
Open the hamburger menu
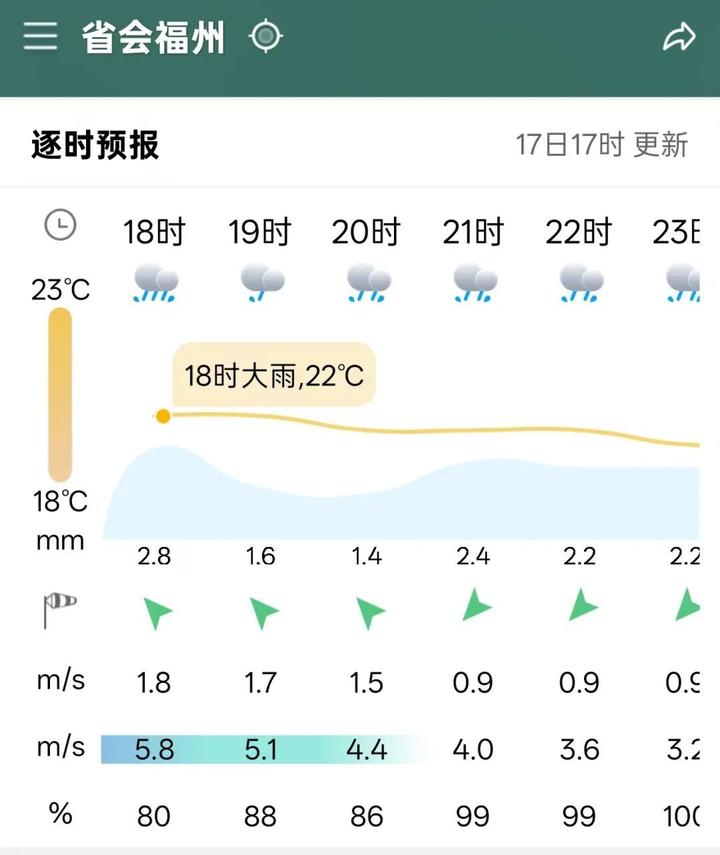point(41,38)
